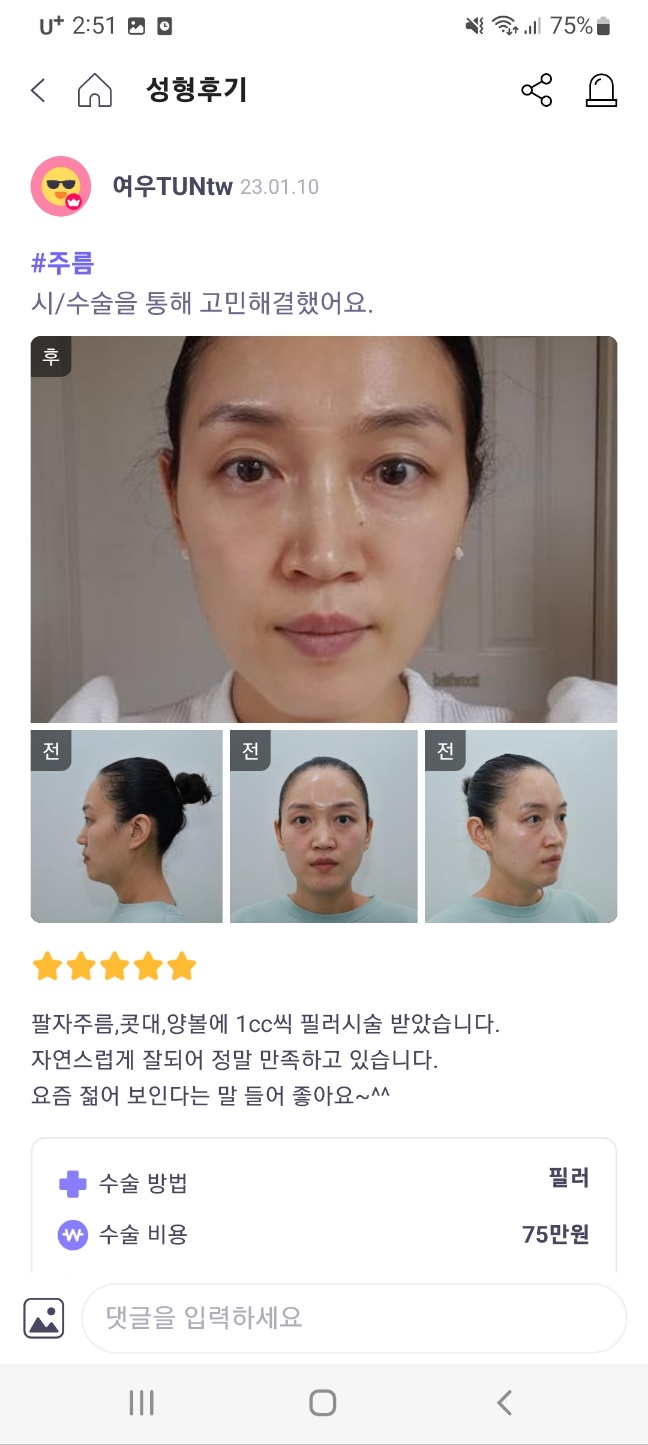
Task: Tap the system home button
Action: click(323, 1403)
